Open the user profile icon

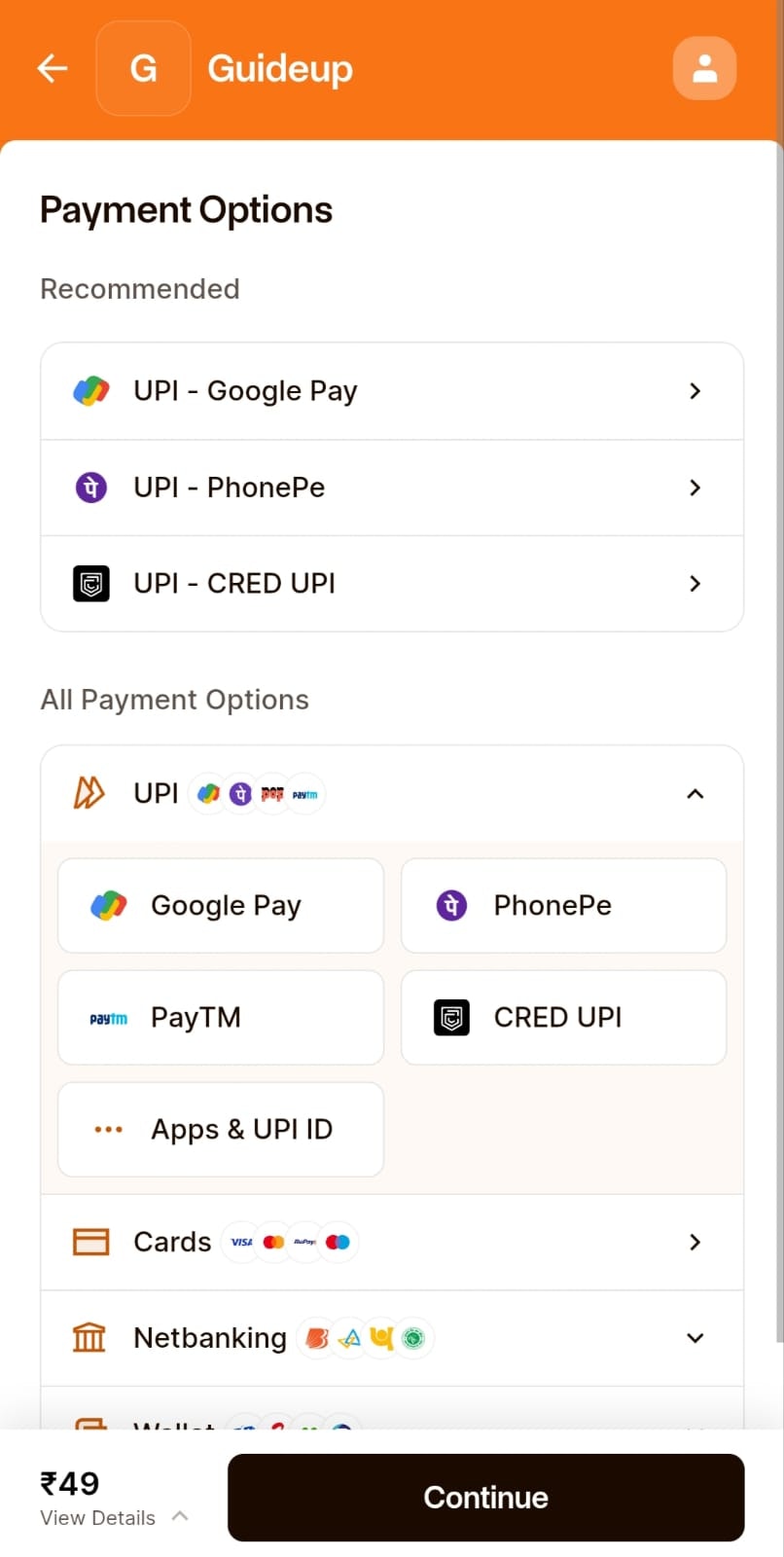coord(704,68)
